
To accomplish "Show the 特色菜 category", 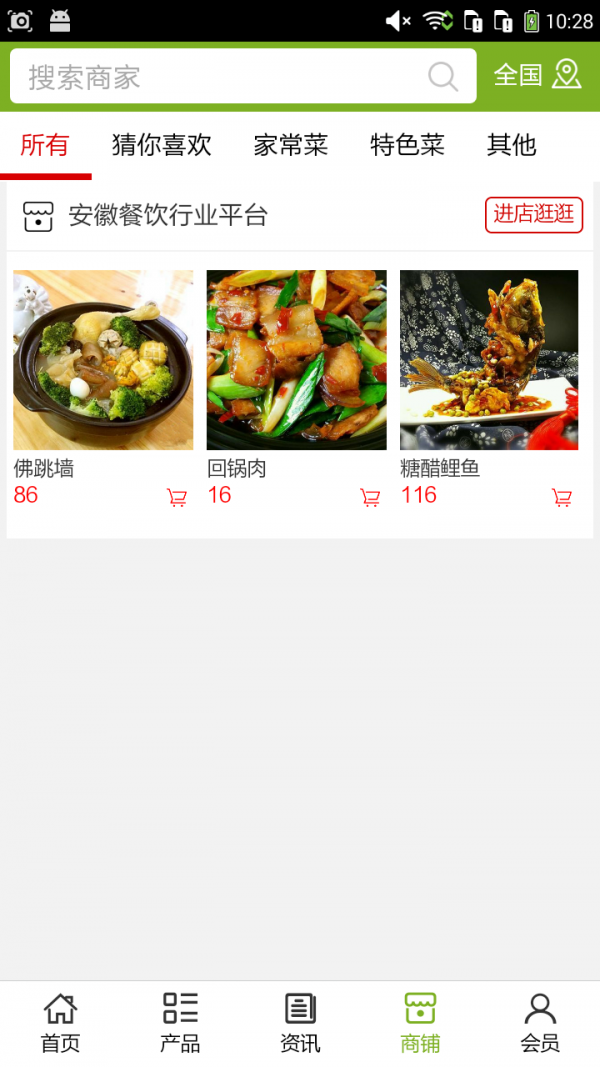I will (407, 145).
